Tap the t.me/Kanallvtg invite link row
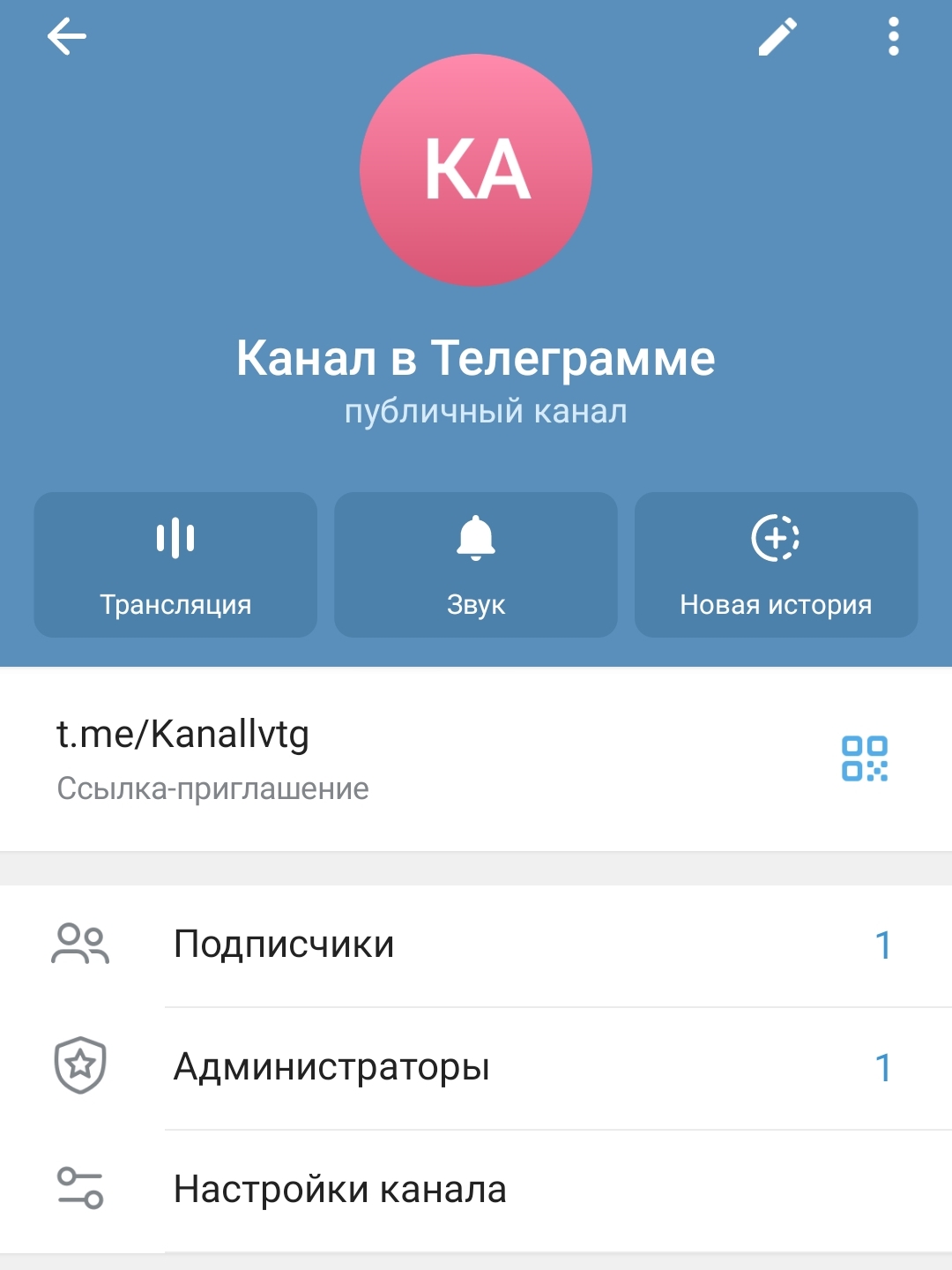Viewport: 952px width, 1270px height. click(x=353, y=758)
